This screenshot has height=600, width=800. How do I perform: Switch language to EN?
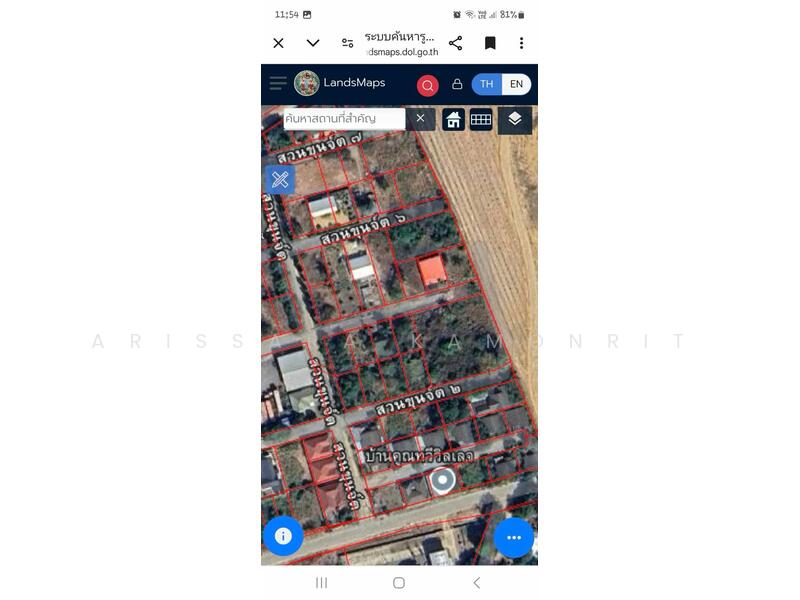click(516, 84)
